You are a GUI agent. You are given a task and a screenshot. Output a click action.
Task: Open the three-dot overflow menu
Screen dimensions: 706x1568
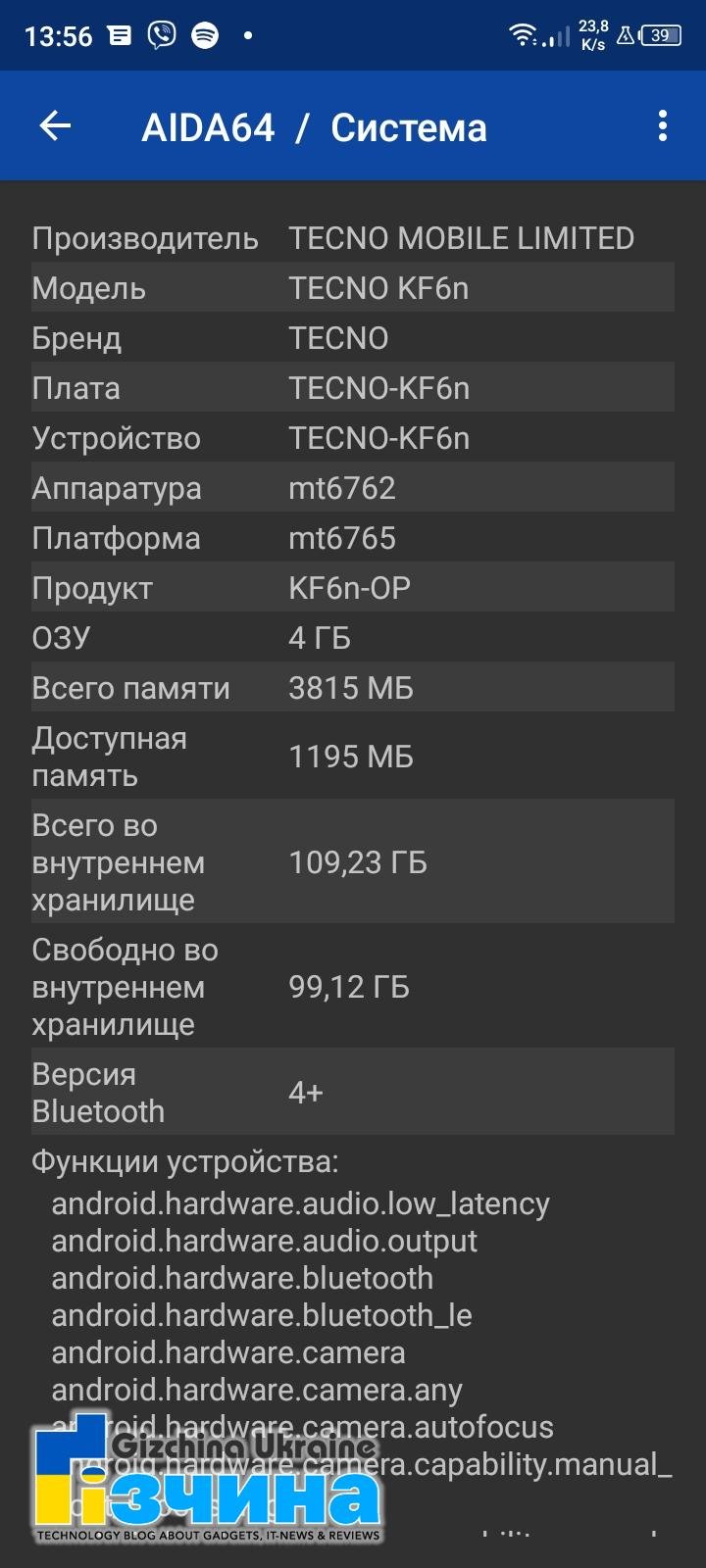tap(663, 126)
